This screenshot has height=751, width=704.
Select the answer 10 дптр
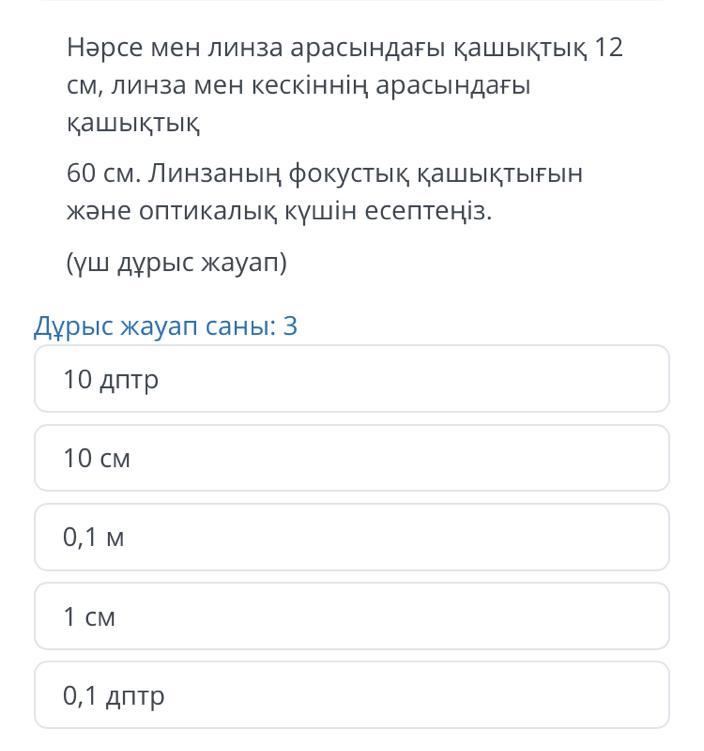[x=352, y=378]
